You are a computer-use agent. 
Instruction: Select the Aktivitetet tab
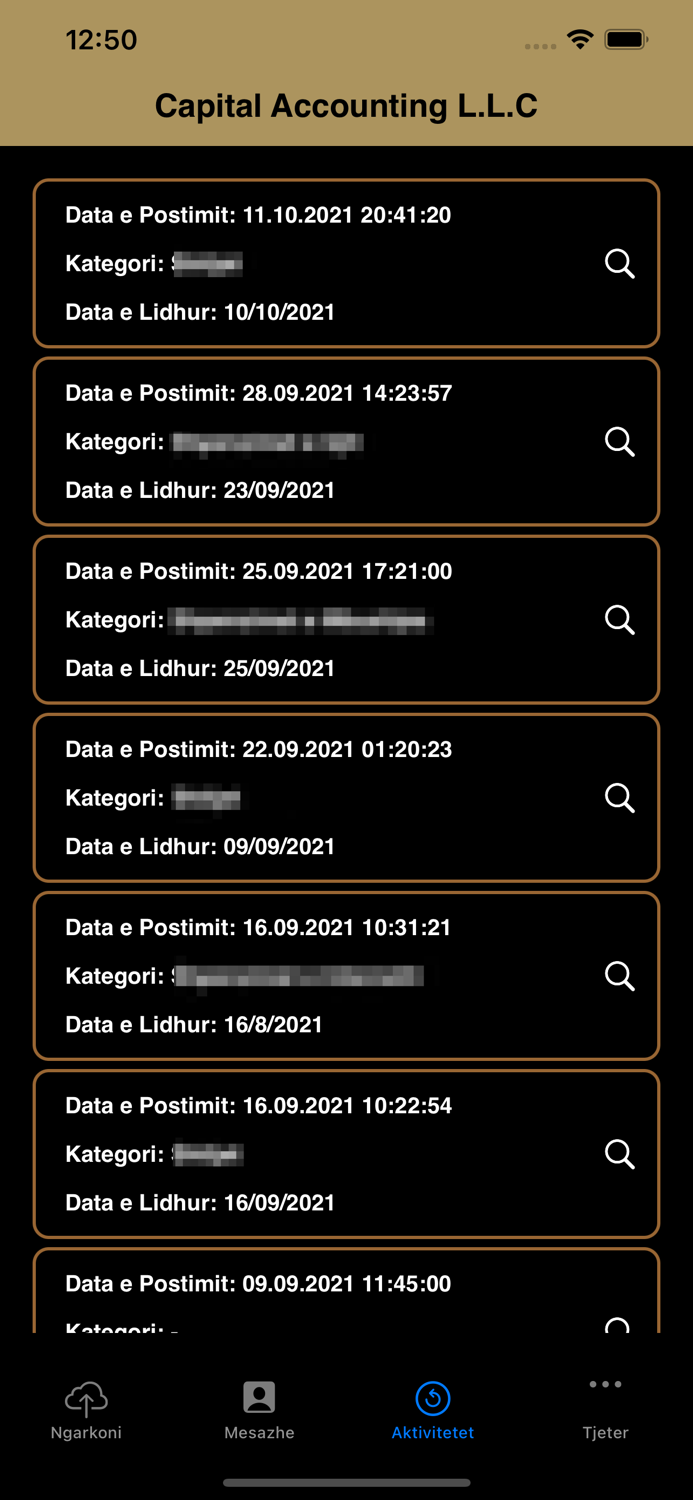coord(432,1410)
